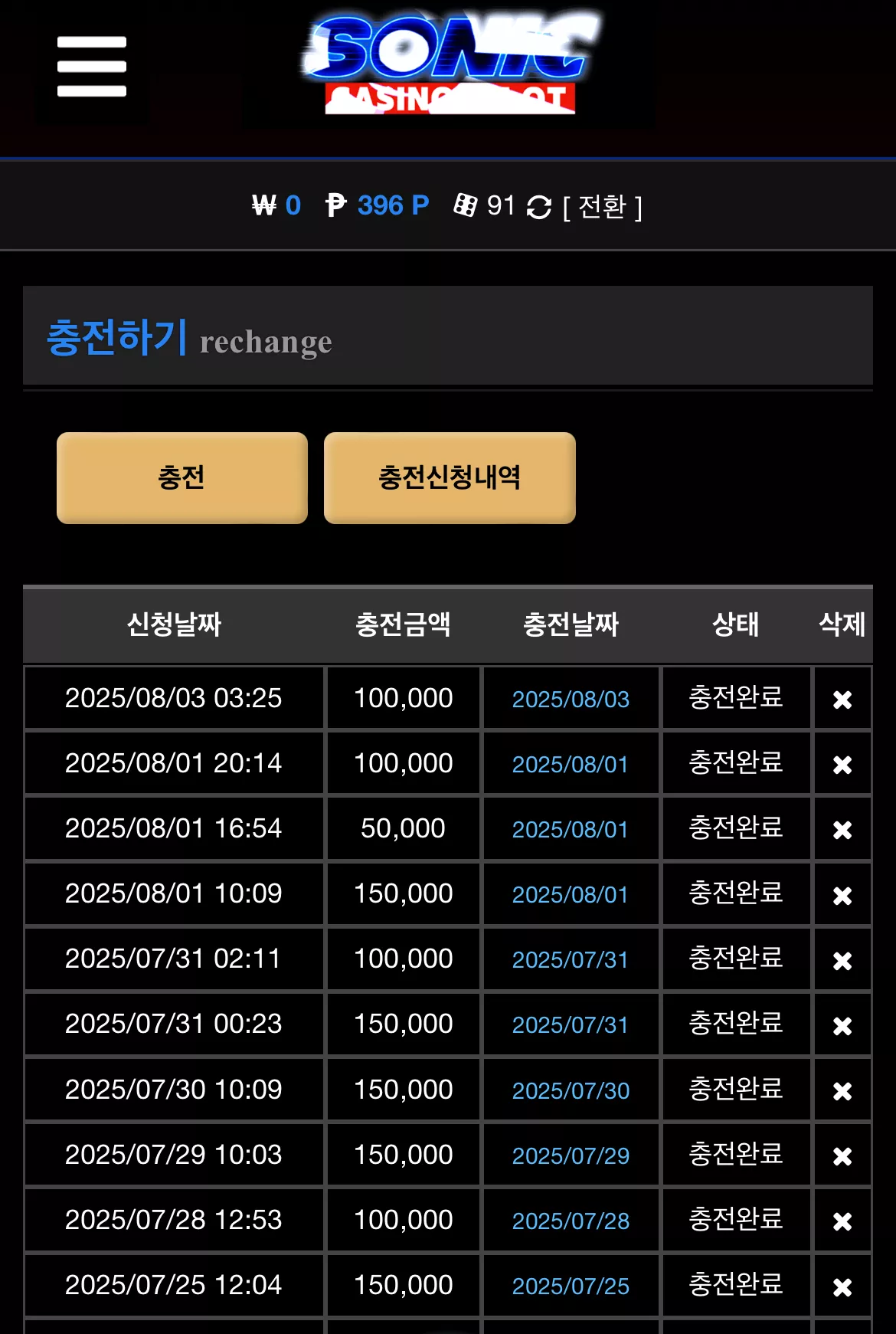Remove the 2025/07/28 12:53 entry
Image resolution: width=896 pixels, height=1334 pixels.
(842, 1221)
